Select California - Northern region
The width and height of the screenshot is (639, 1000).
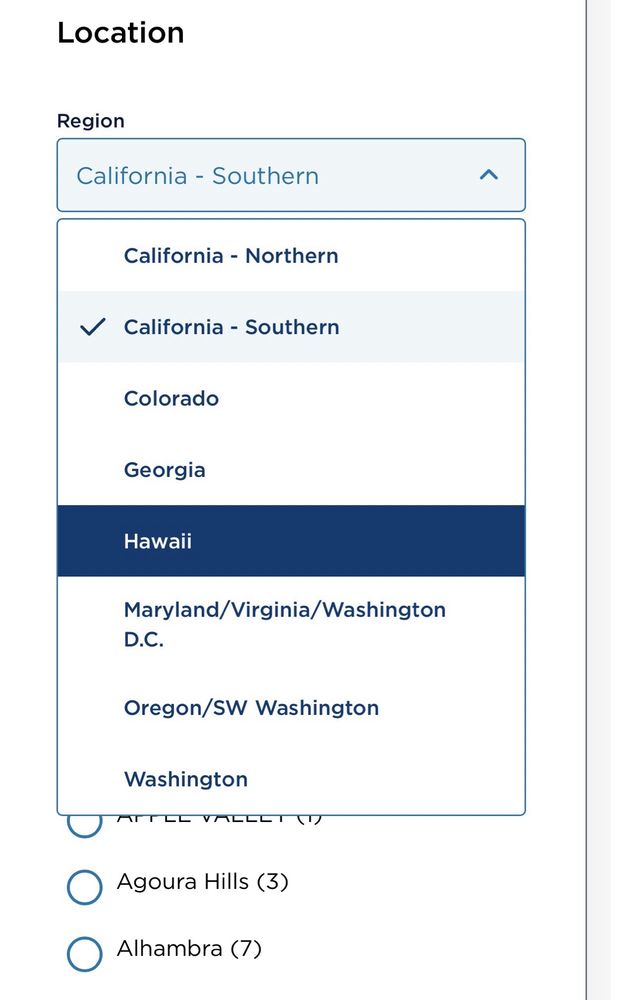[231, 256]
